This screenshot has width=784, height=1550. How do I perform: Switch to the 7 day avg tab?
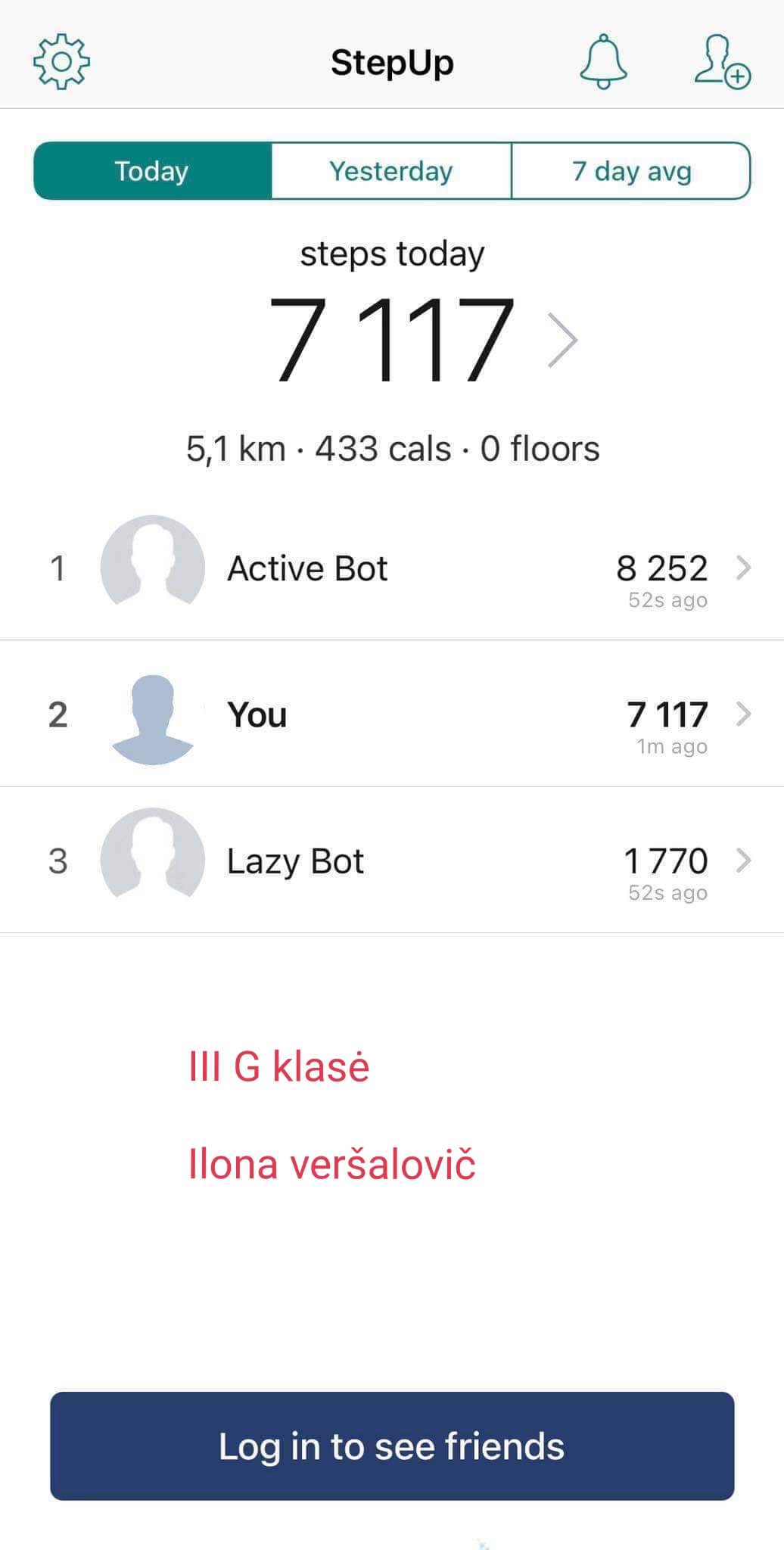point(631,171)
